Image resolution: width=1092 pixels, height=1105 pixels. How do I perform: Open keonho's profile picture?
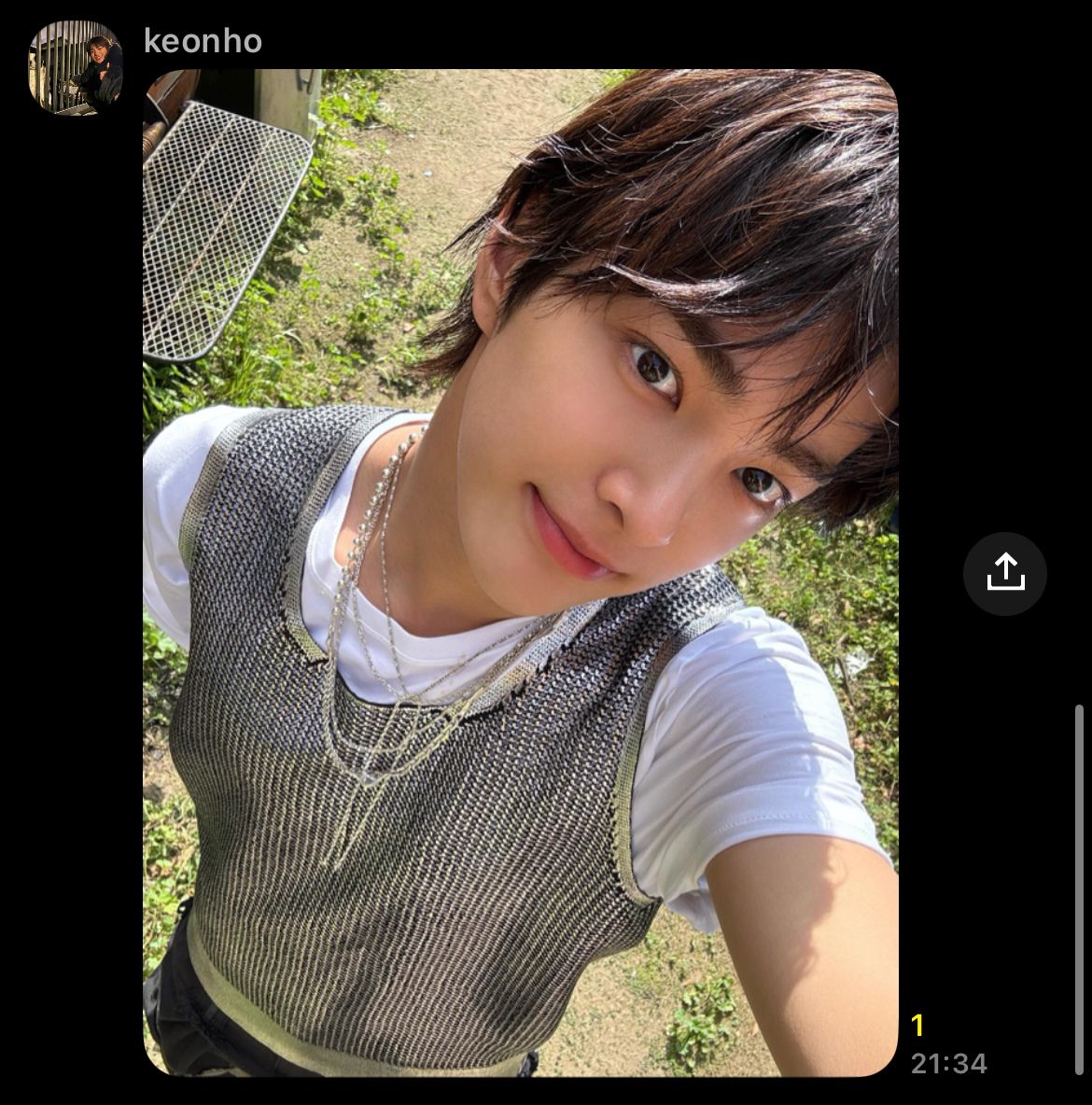coord(75,68)
